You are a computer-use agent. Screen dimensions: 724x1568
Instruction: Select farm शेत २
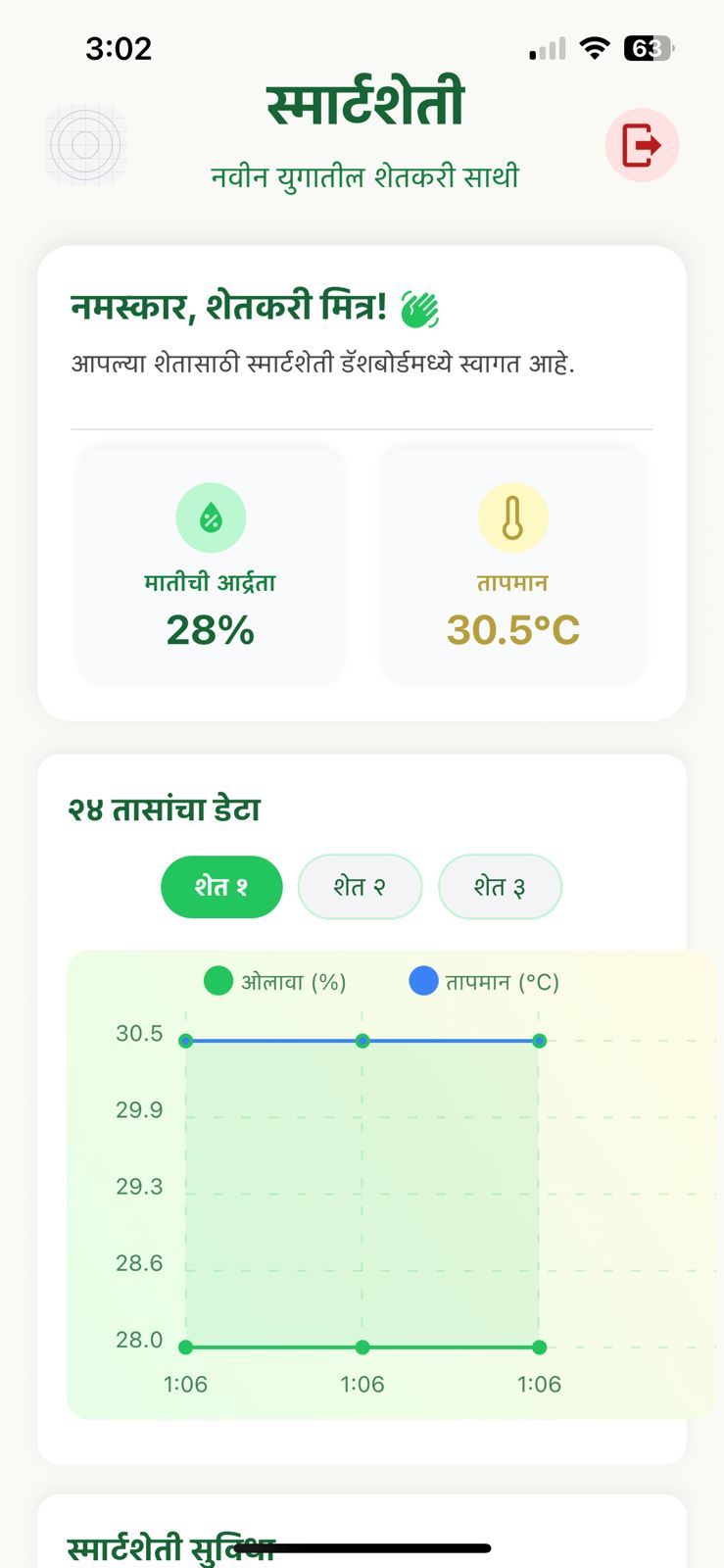click(360, 886)
